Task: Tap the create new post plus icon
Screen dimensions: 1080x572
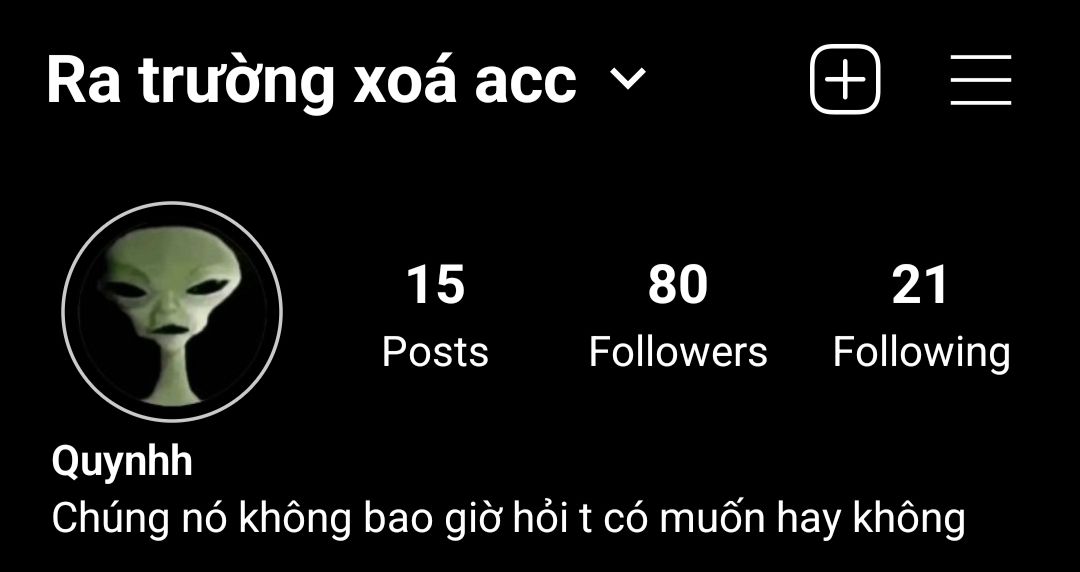Action: point(844,79)
